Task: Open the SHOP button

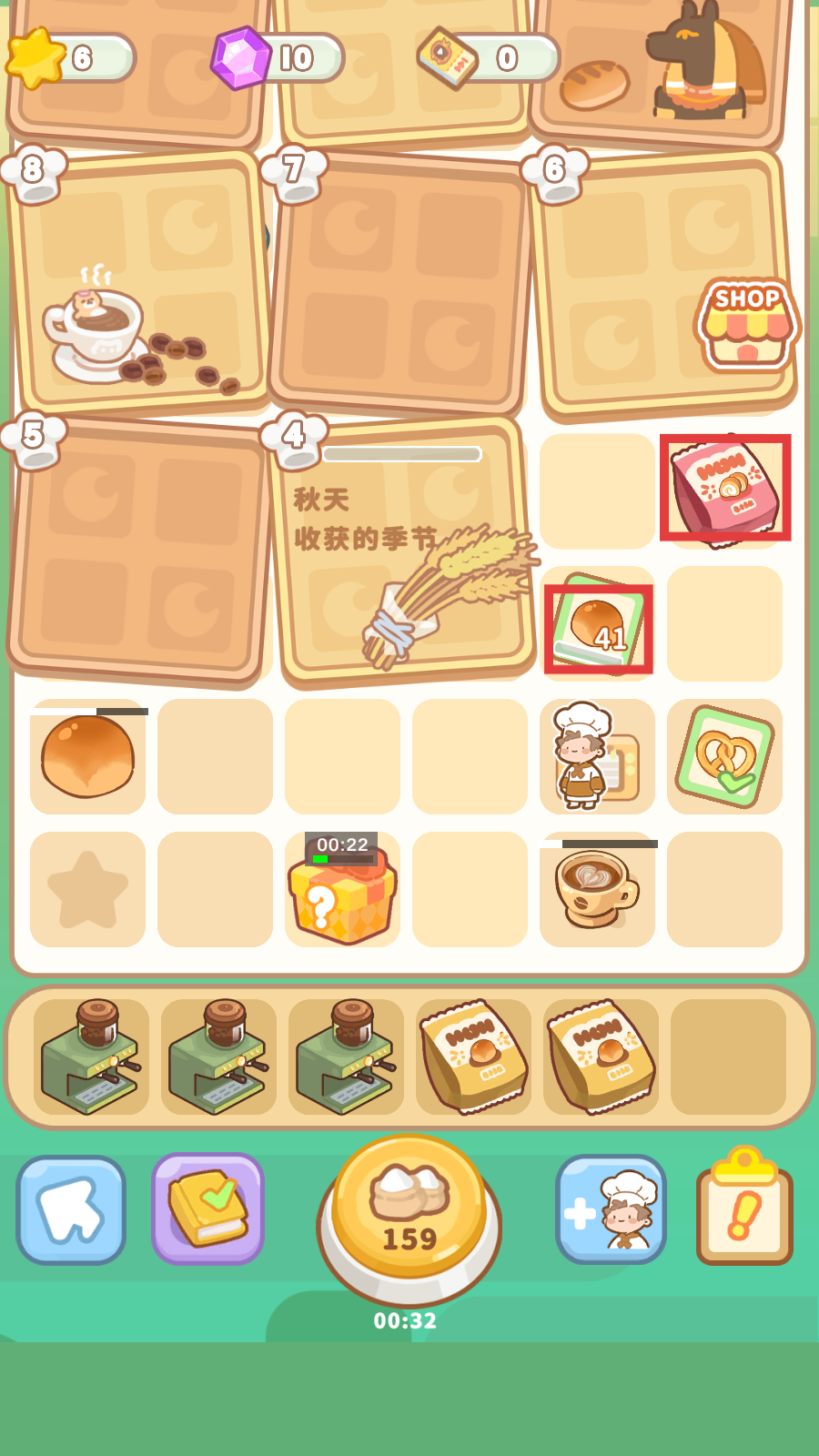Action: [x=746, y=325]
